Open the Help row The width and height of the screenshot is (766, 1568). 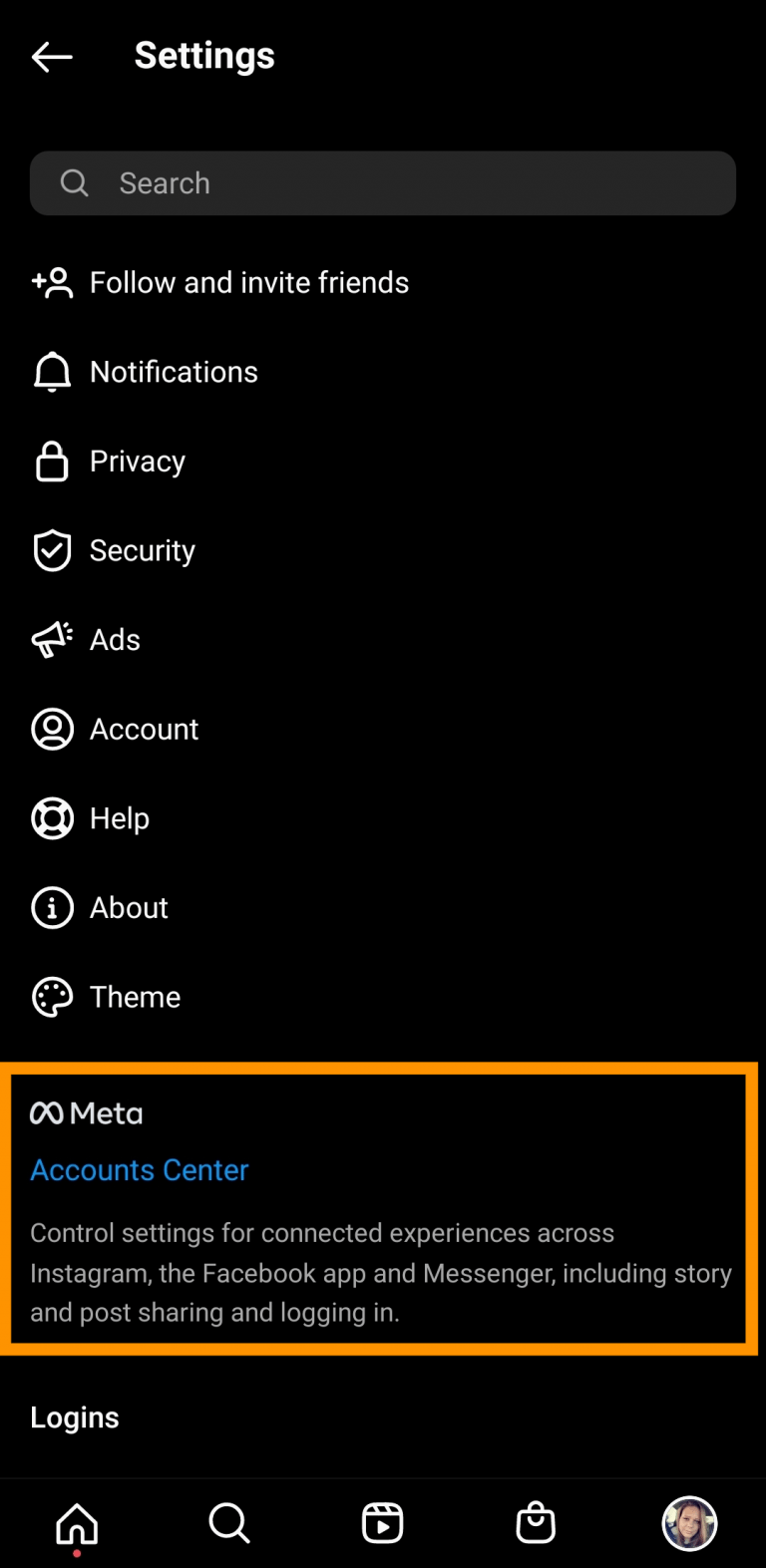pos(119,818)
